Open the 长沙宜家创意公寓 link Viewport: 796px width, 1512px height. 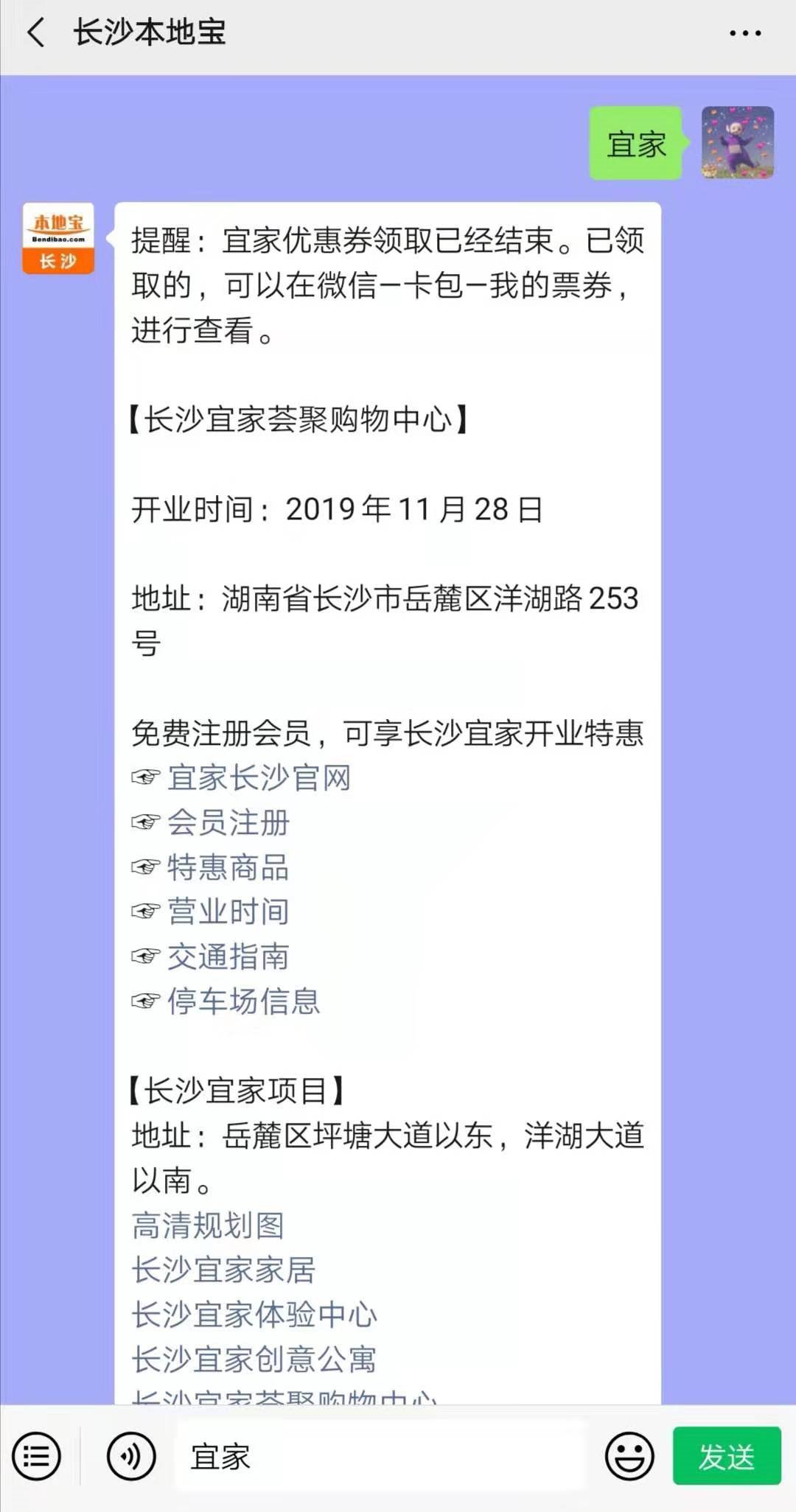(x=254, y=1359)
